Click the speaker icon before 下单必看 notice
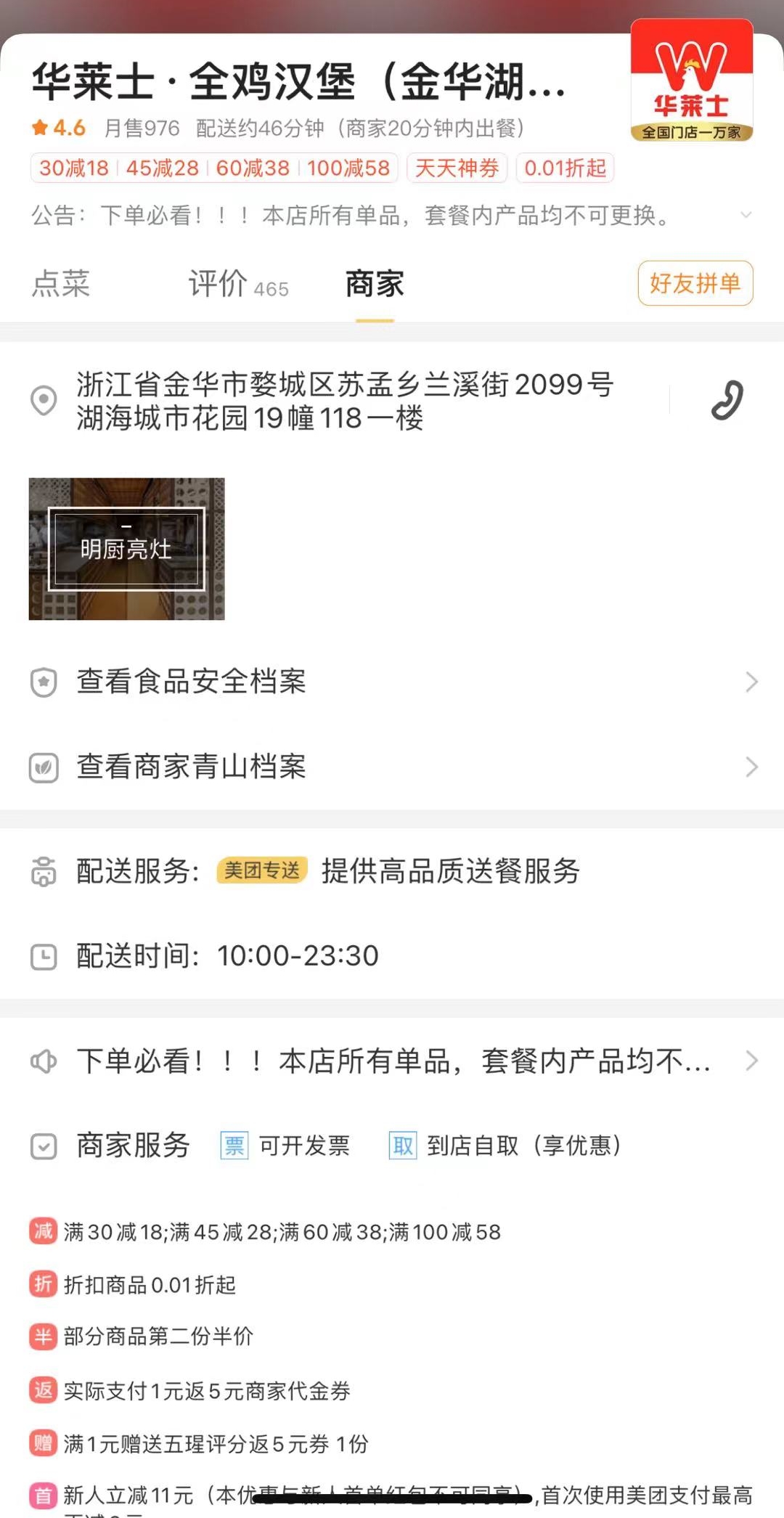This screenshot has height=1518, width=784. (x=44, y=1061)
